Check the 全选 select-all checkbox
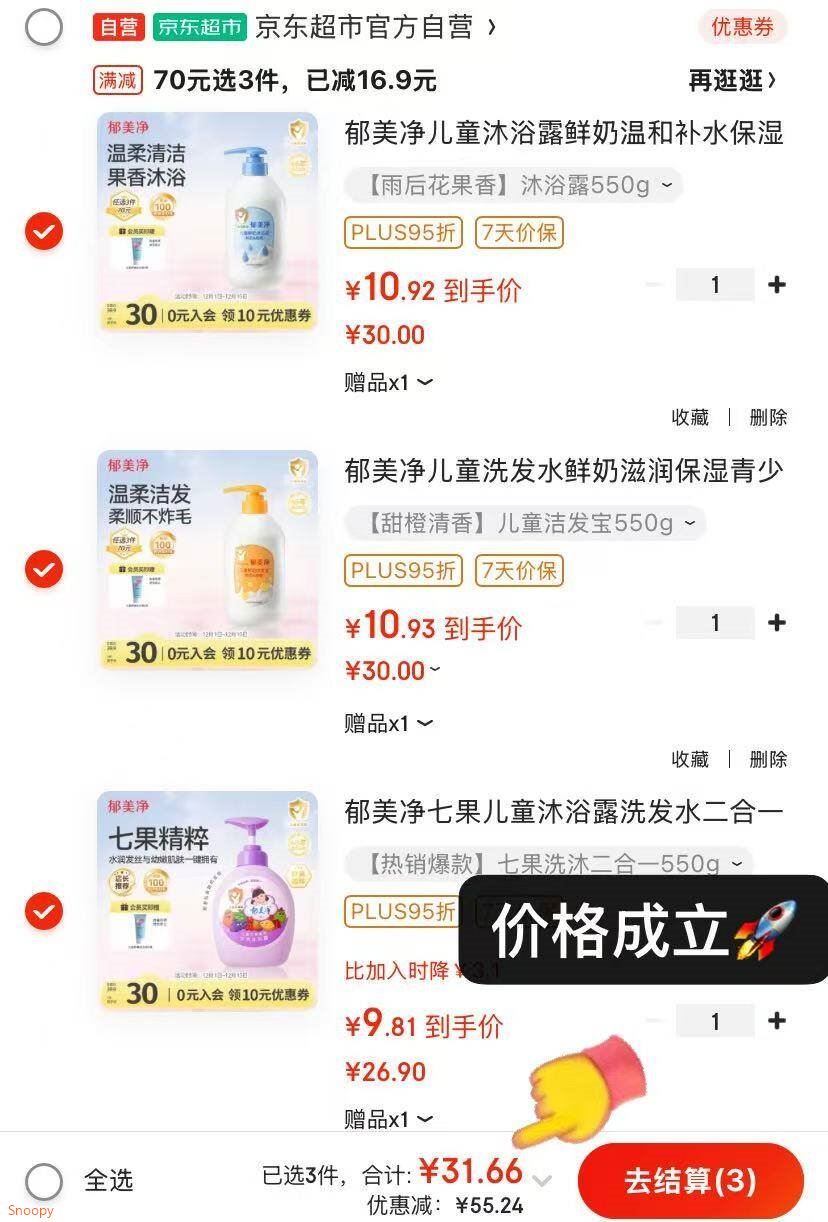Screen dimensions: 828x1222 click(x=43, y=1181)
